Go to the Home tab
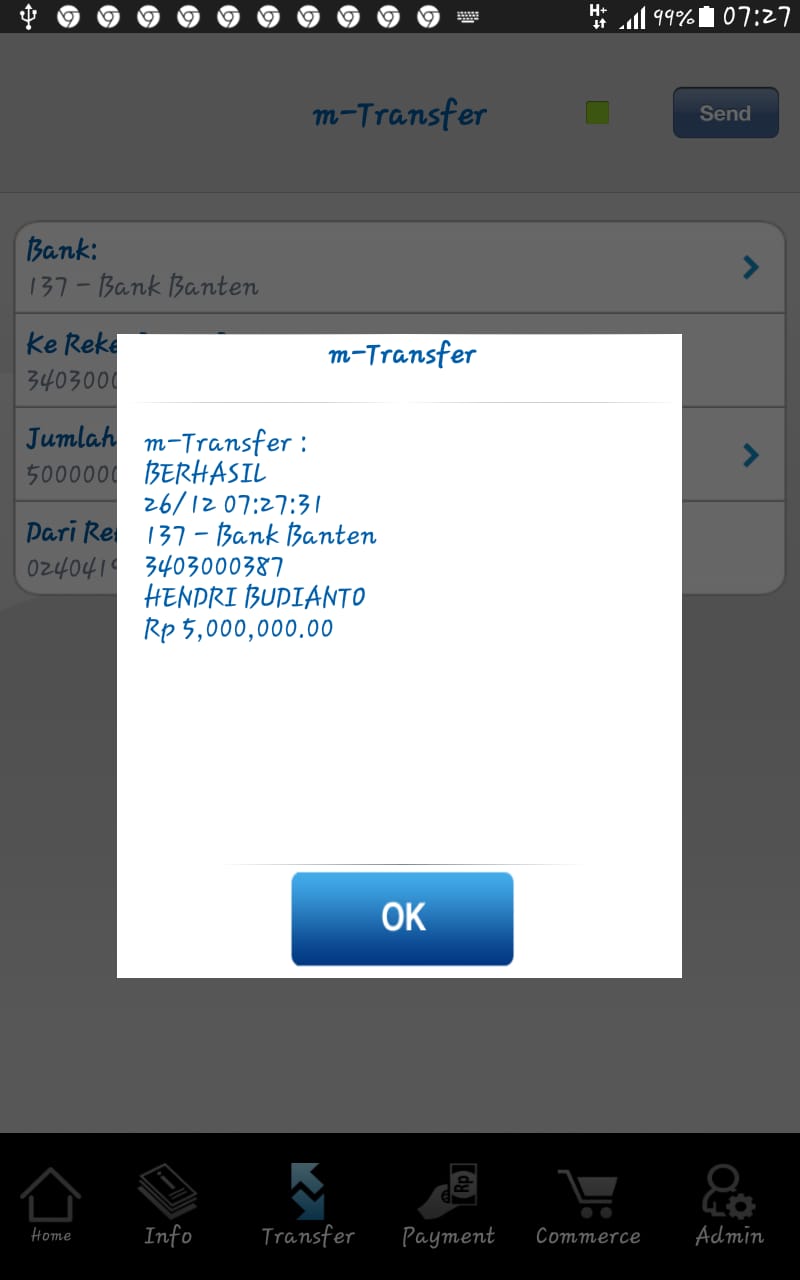The width and height of the screenshot is (800, 1280). pyautogui.click(x=51, y=1205)
